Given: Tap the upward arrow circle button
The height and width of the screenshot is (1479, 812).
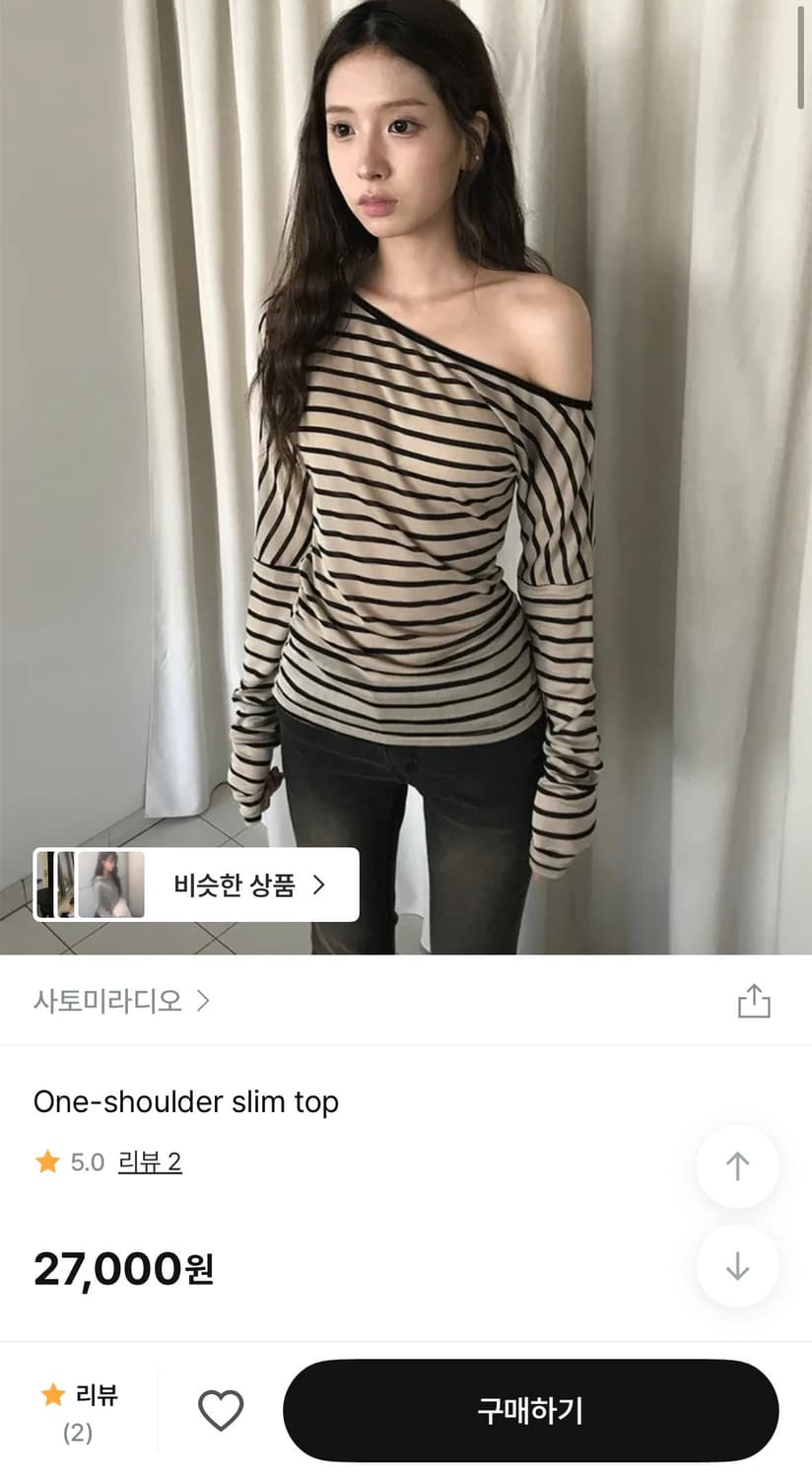Looking at the screenshot, I should (737, 1165).
